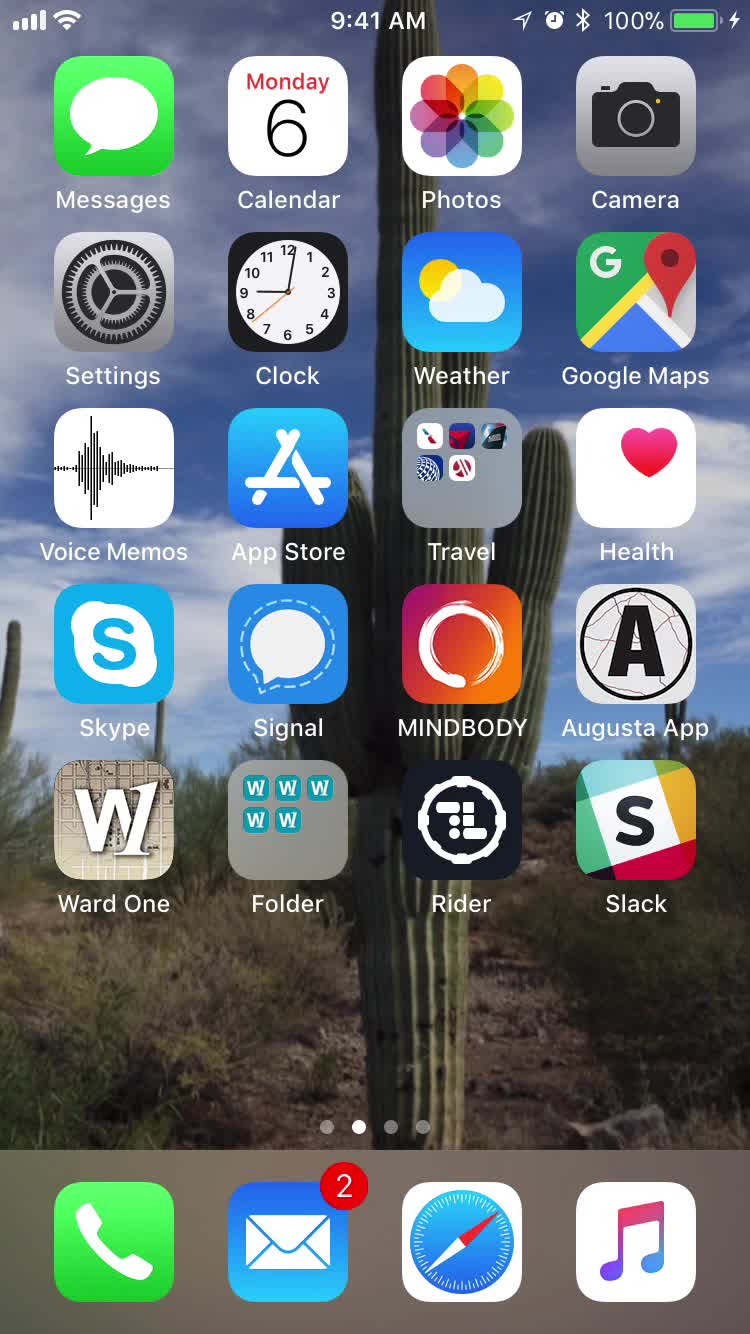Check the Weather app
Screen dimensions: 750x1334
pos(461,292)
